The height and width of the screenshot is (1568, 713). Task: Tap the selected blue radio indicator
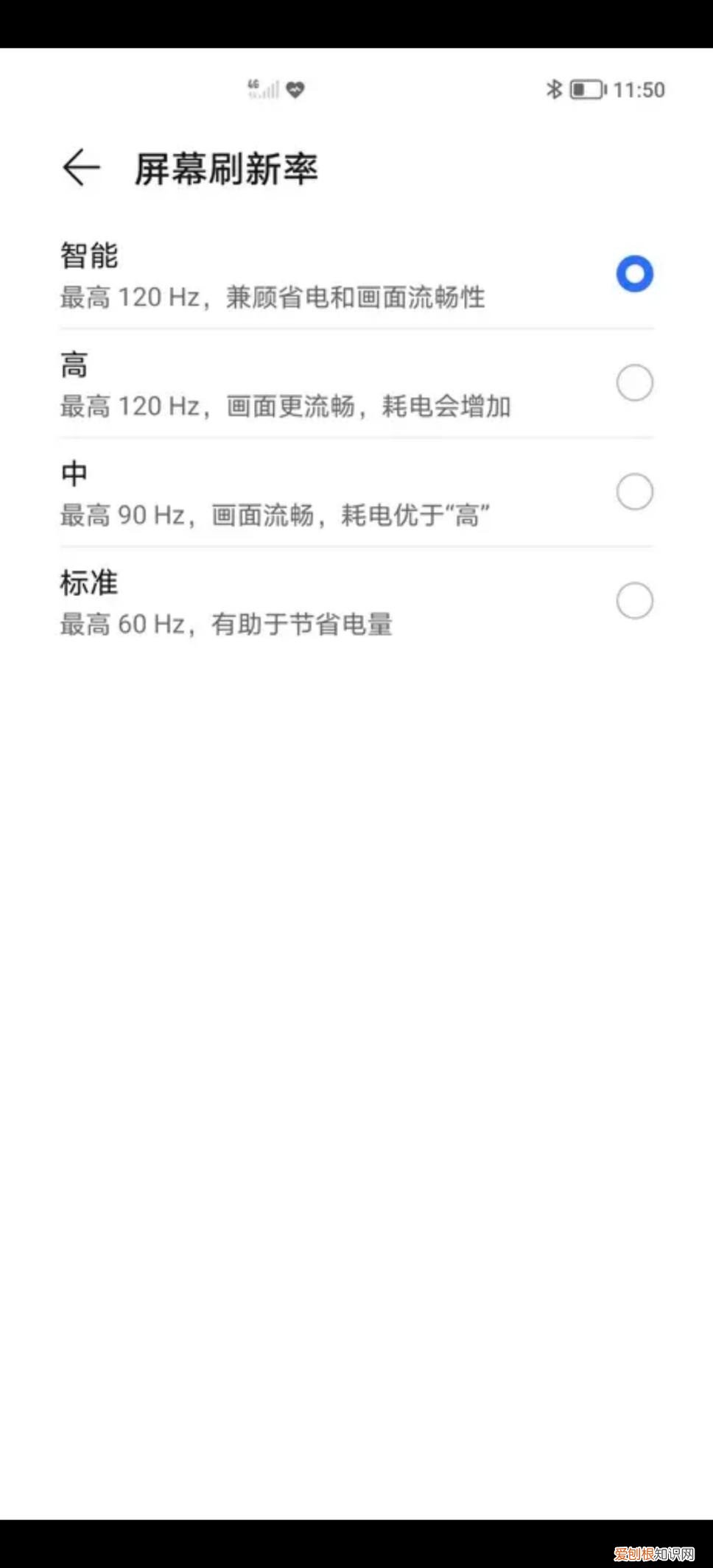(x=633, y=273)
